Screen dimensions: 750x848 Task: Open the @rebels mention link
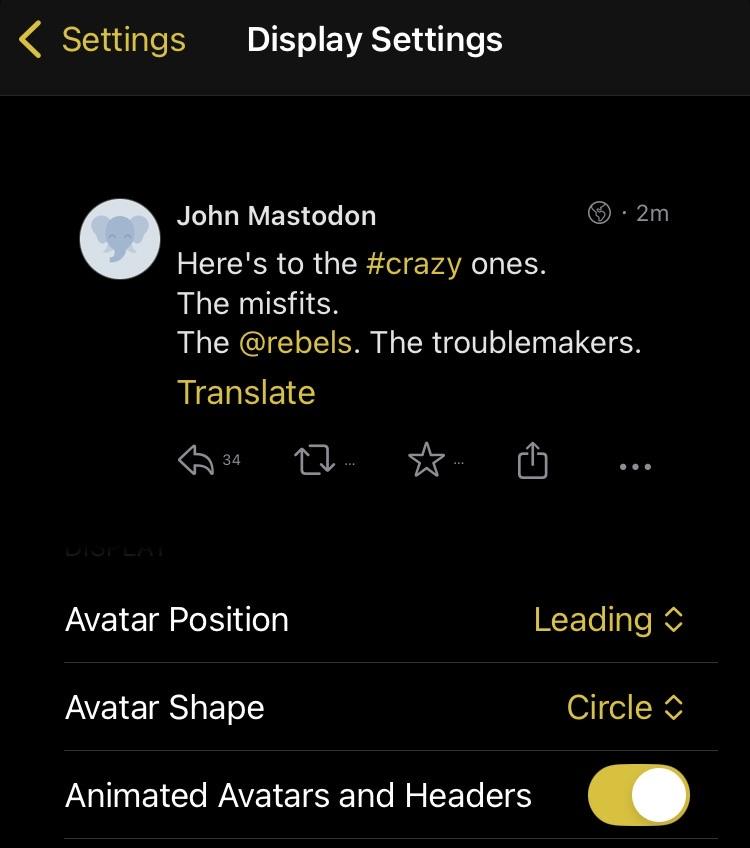coord(296,343)
